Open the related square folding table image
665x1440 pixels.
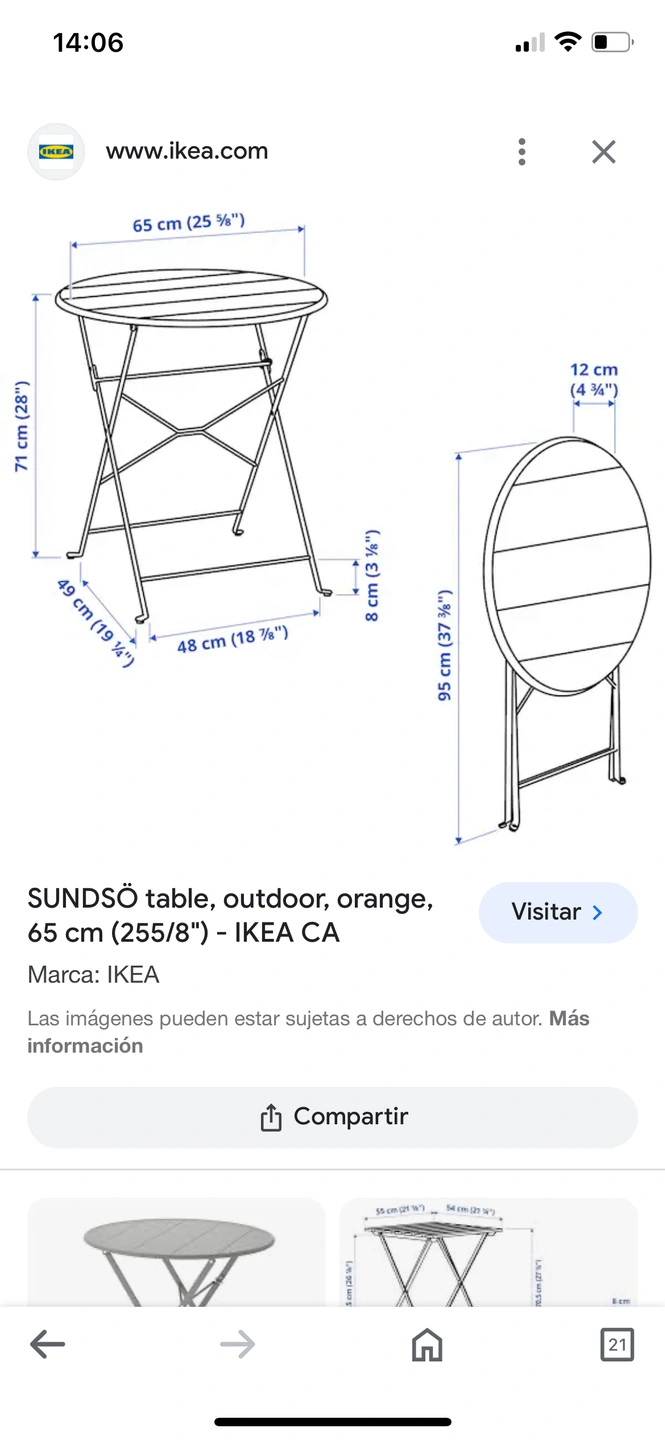(x=488, y=1255)
